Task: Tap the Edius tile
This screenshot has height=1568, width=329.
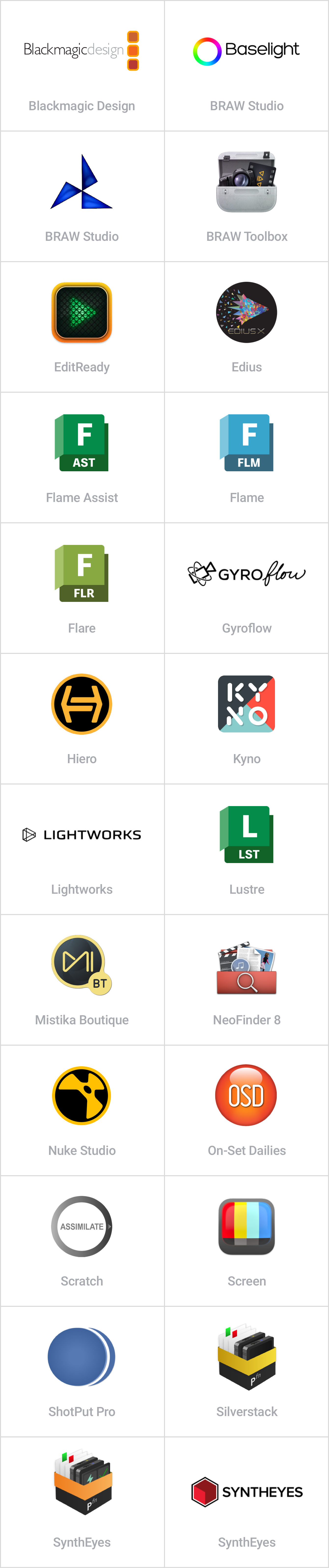Action: point(246,327)
